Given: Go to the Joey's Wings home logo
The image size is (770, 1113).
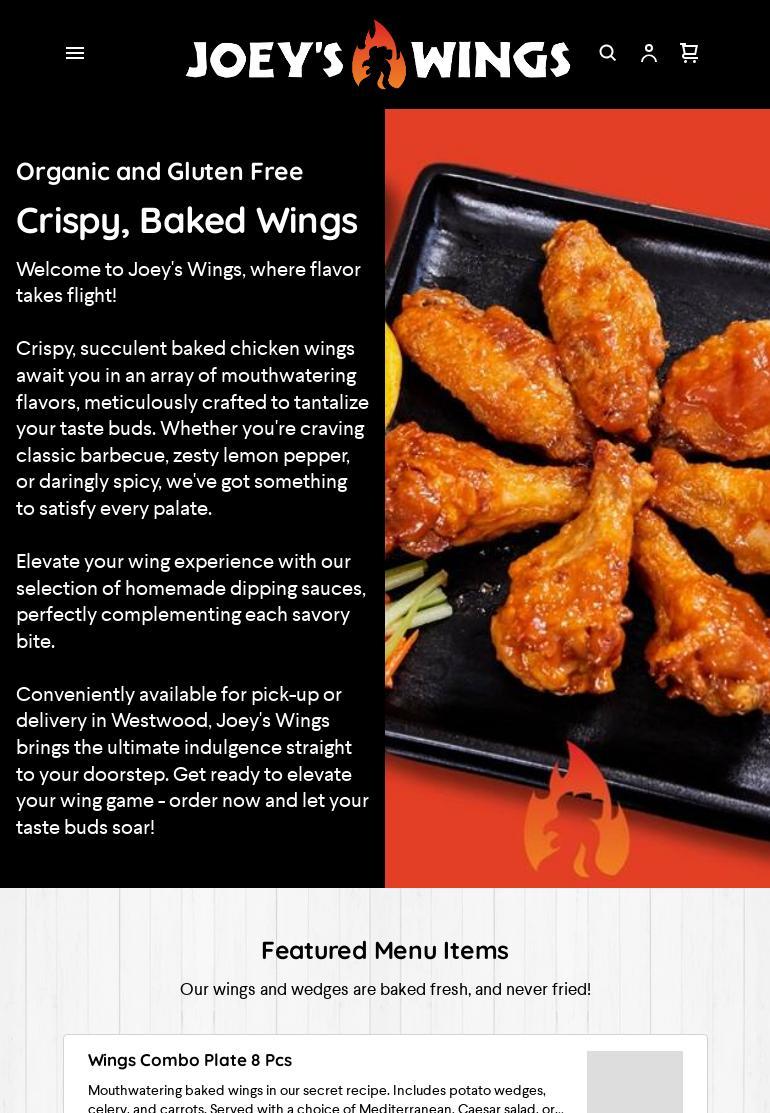Looking at the screenshot, I should tap(378, 56).
